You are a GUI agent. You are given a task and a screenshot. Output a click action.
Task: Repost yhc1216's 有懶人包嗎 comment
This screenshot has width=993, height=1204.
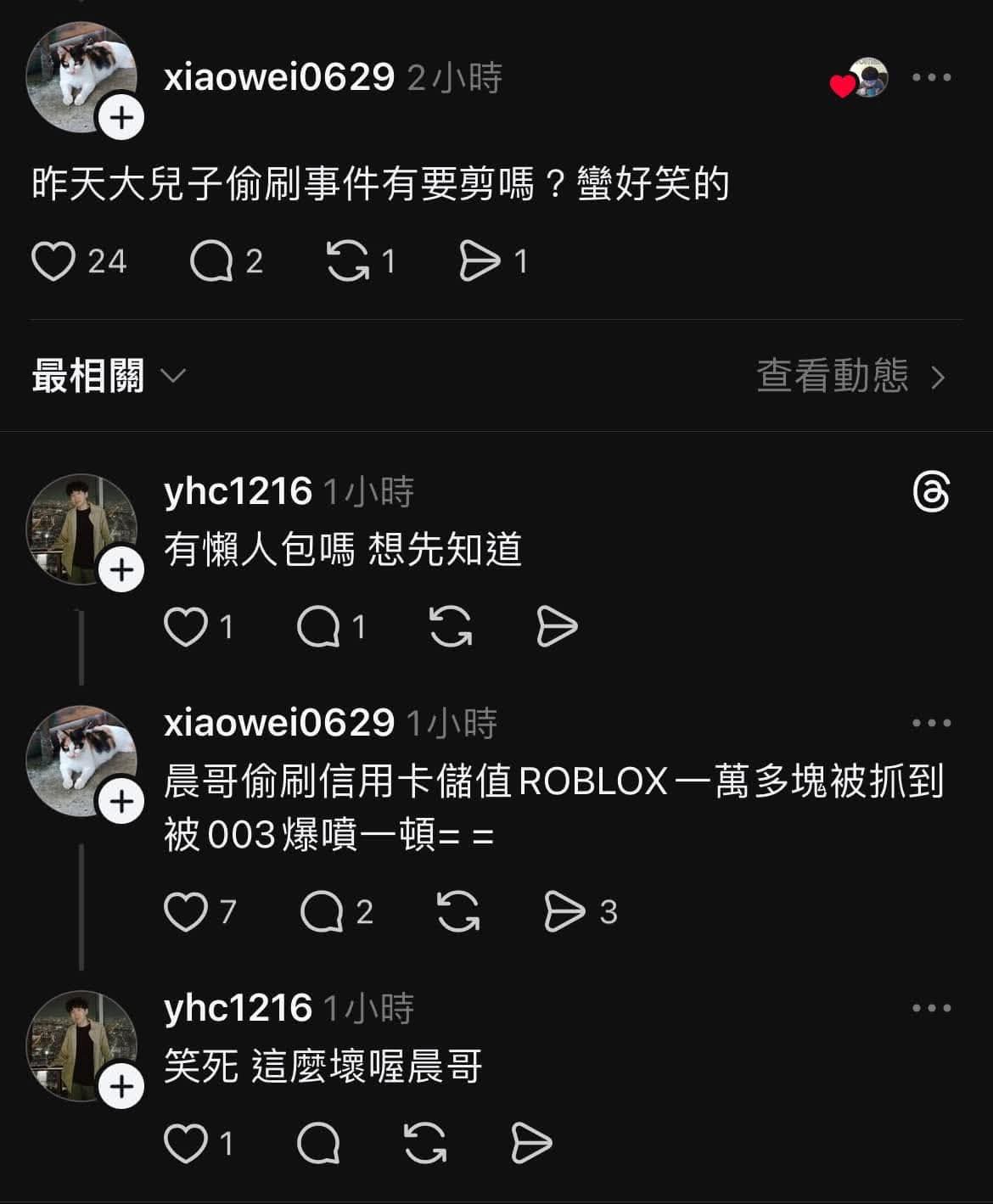451,628
